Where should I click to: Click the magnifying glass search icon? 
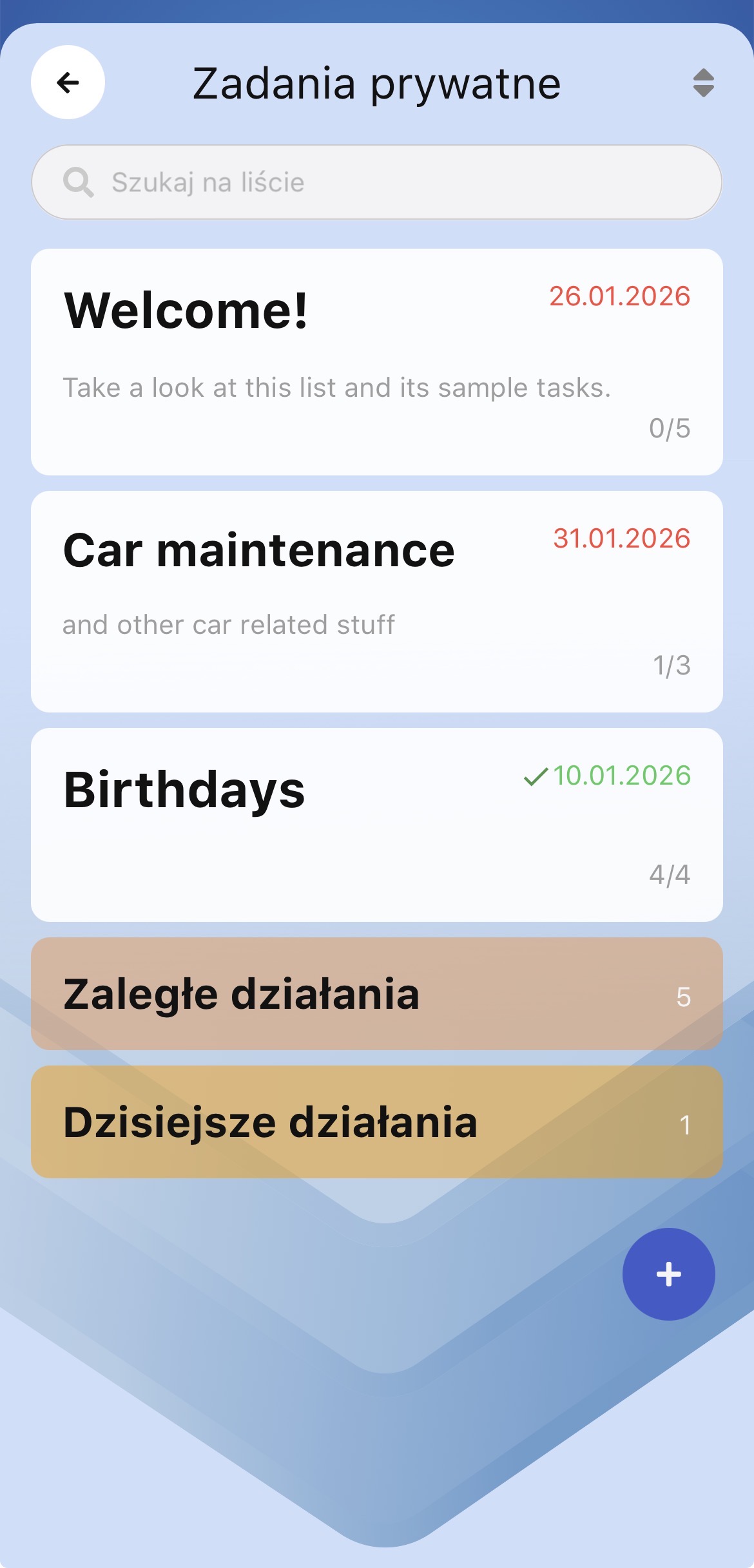pyautogui.click(x=77, y=182)
